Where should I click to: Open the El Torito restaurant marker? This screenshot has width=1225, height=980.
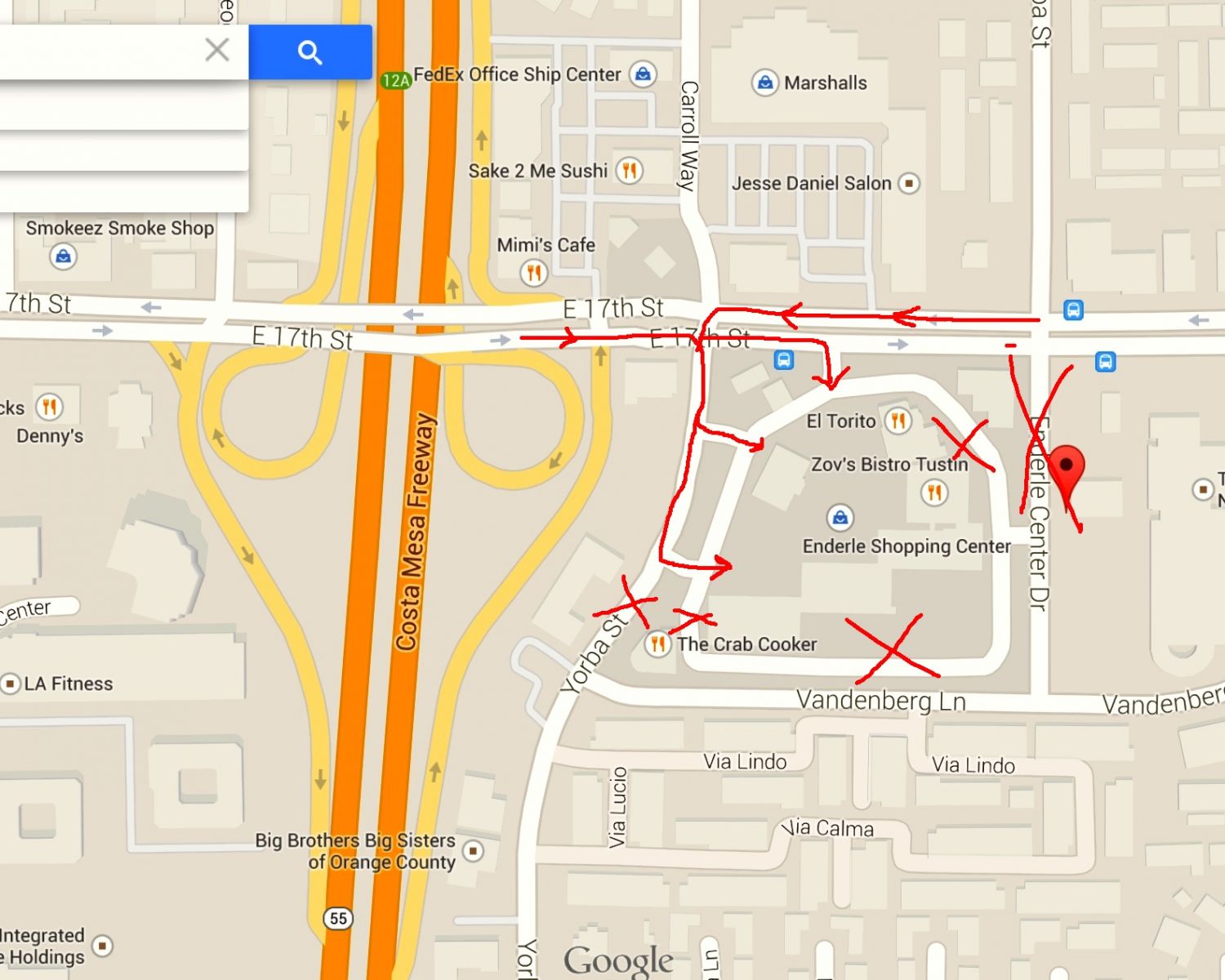(x=898, y=421)
